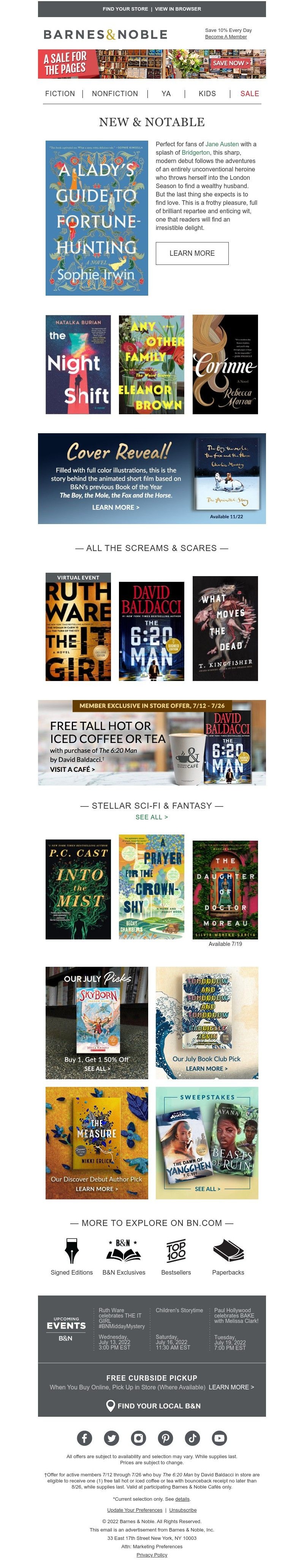Open Ruth Ware's The It Girl cover
304x1568 pixels.
pos(78,627)
